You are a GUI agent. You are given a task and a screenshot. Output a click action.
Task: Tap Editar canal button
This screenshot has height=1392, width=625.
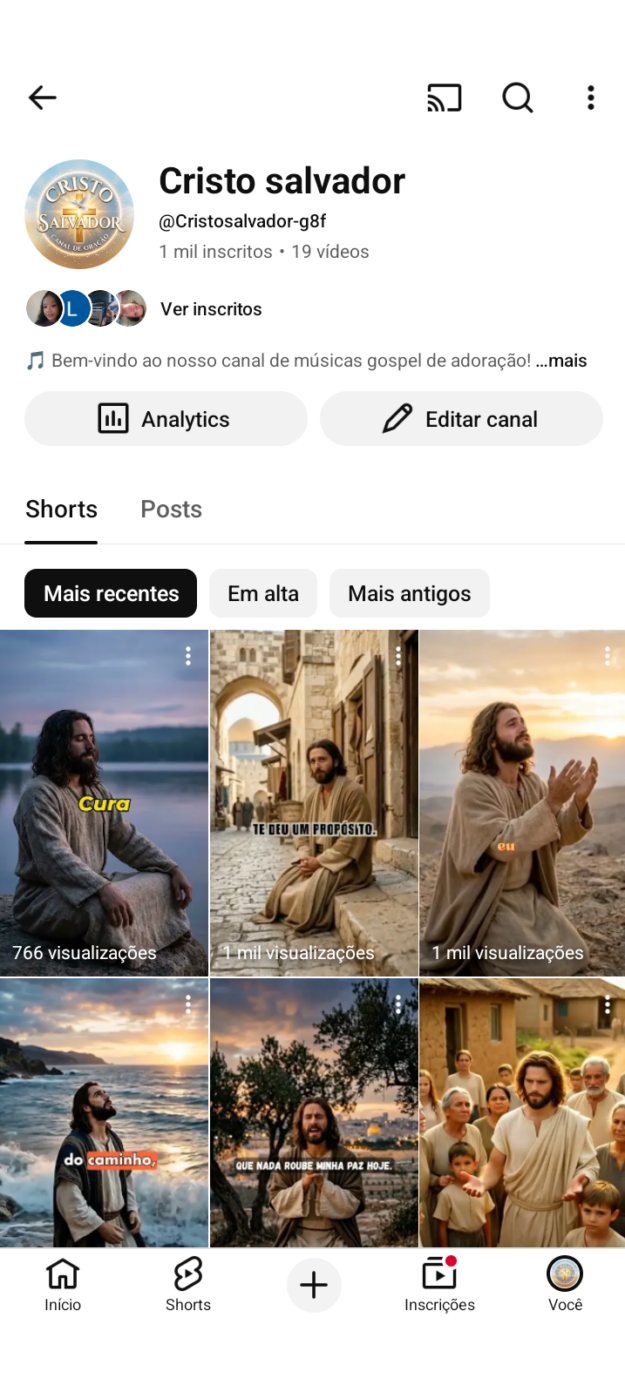click(461, 419)
